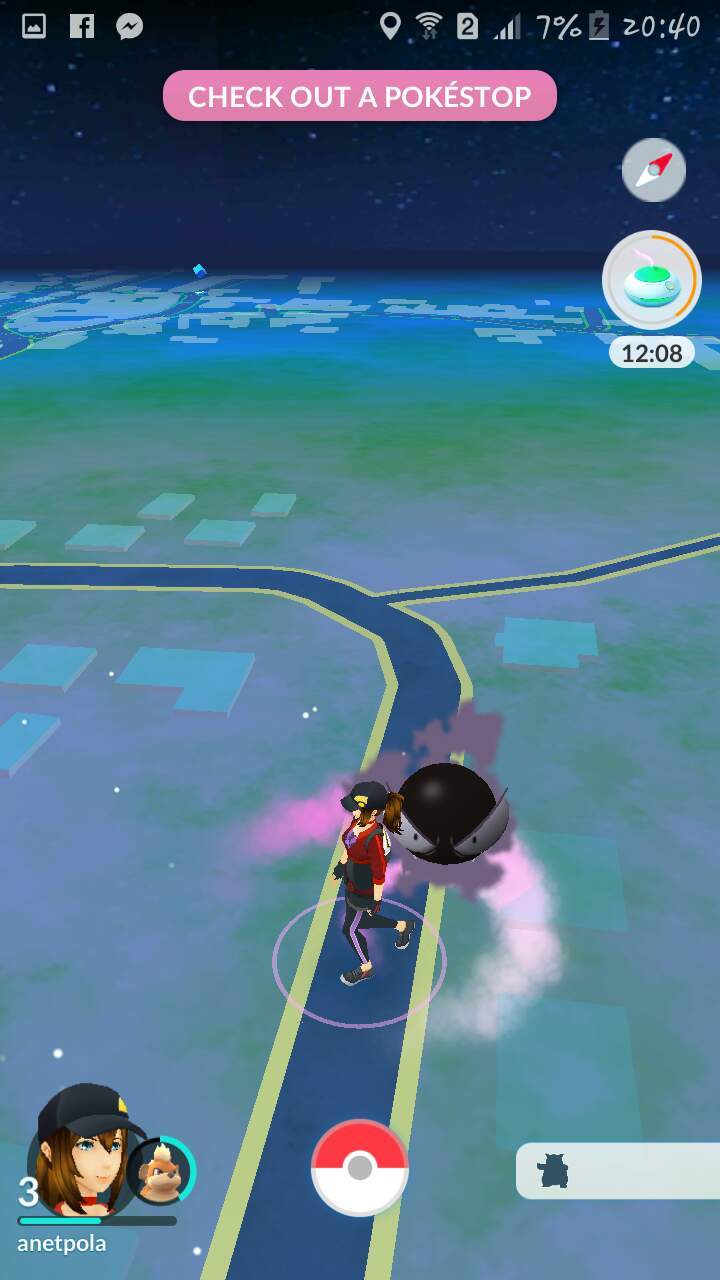Tap the Check Out a PokéStop banner

(360, 96)
